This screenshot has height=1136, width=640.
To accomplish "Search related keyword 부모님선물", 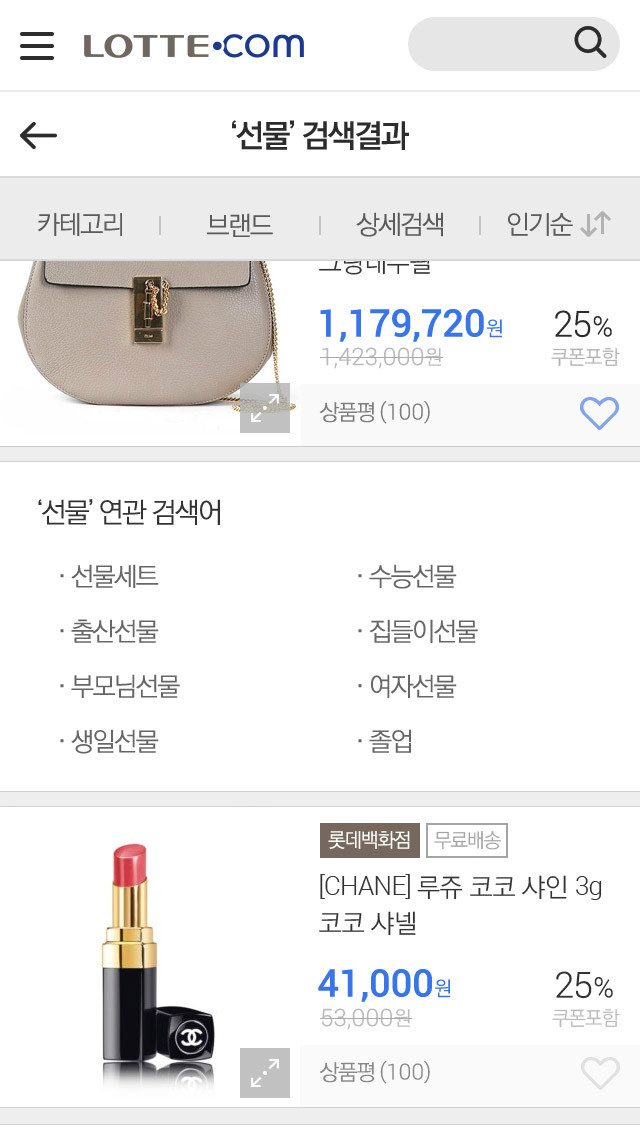I will point(125,686).
